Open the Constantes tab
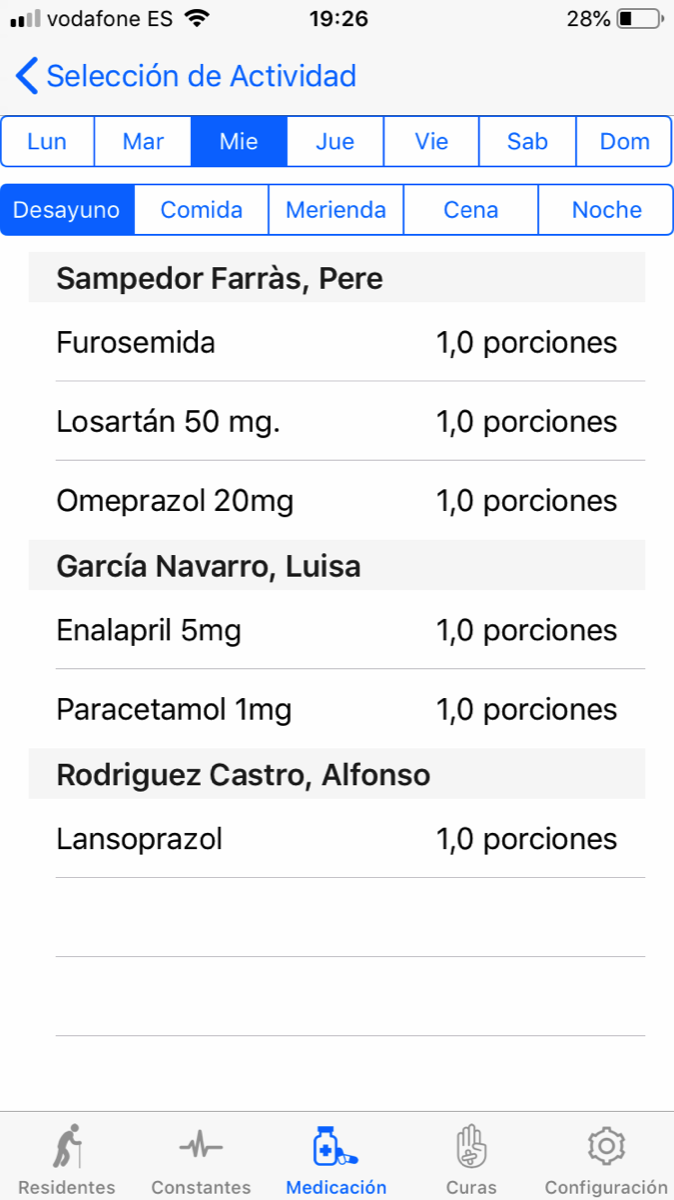 [201, 1158]
